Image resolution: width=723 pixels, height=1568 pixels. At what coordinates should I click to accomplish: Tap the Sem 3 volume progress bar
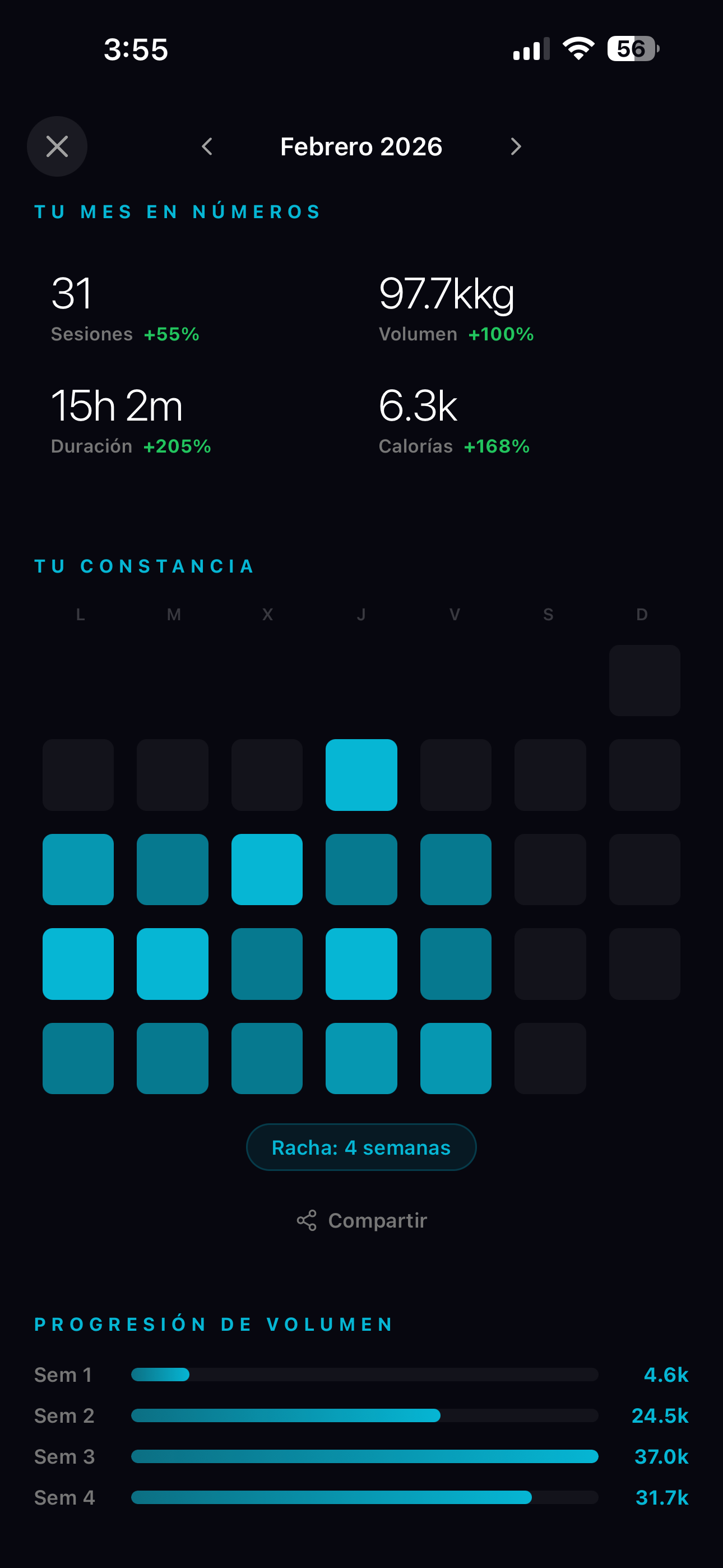pos(365,1456)
